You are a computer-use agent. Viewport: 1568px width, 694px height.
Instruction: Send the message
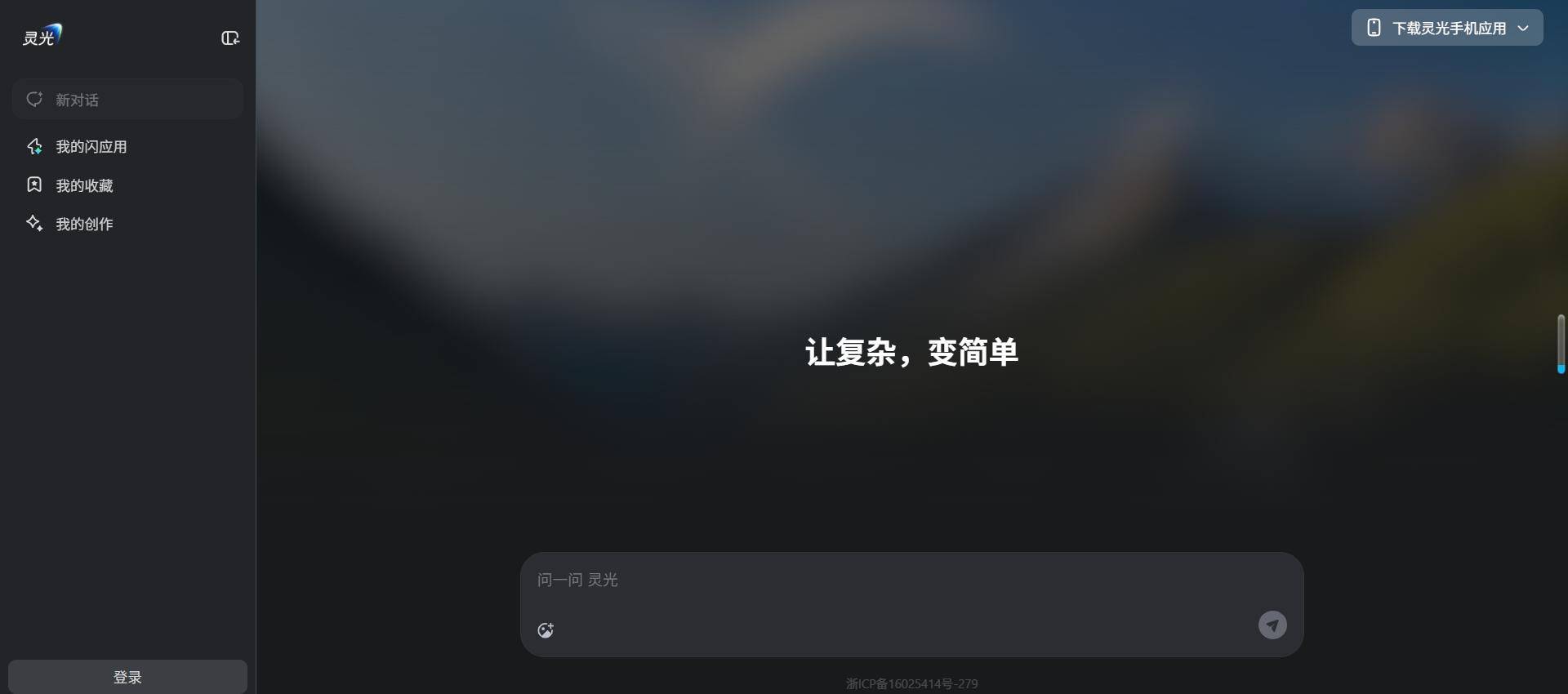(x=1272, y=625)
